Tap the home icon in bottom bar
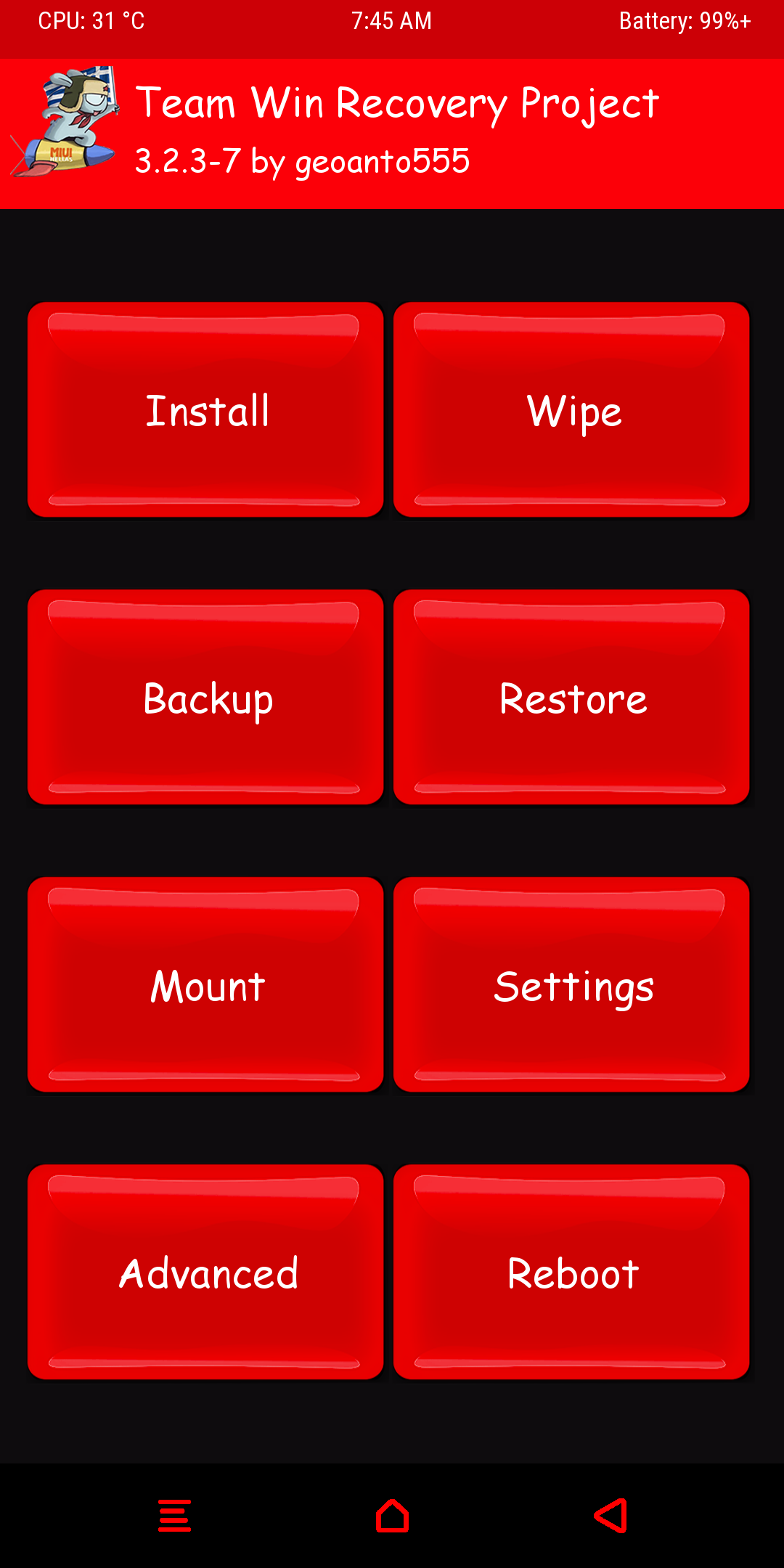This screenshot has height=1568, width=784. click(x=392, y=1516)
